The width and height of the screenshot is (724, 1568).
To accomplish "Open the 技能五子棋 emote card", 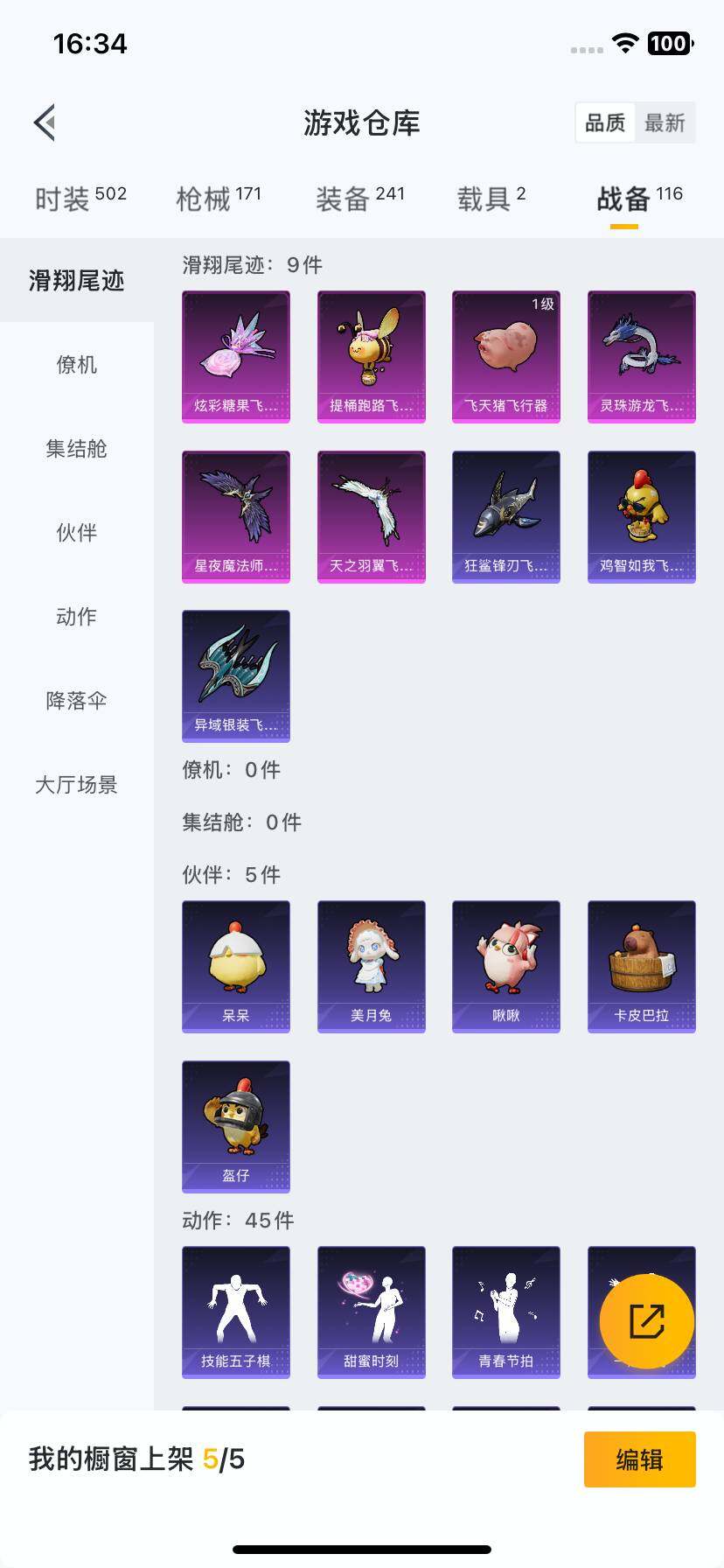I will coord(236,1312).
